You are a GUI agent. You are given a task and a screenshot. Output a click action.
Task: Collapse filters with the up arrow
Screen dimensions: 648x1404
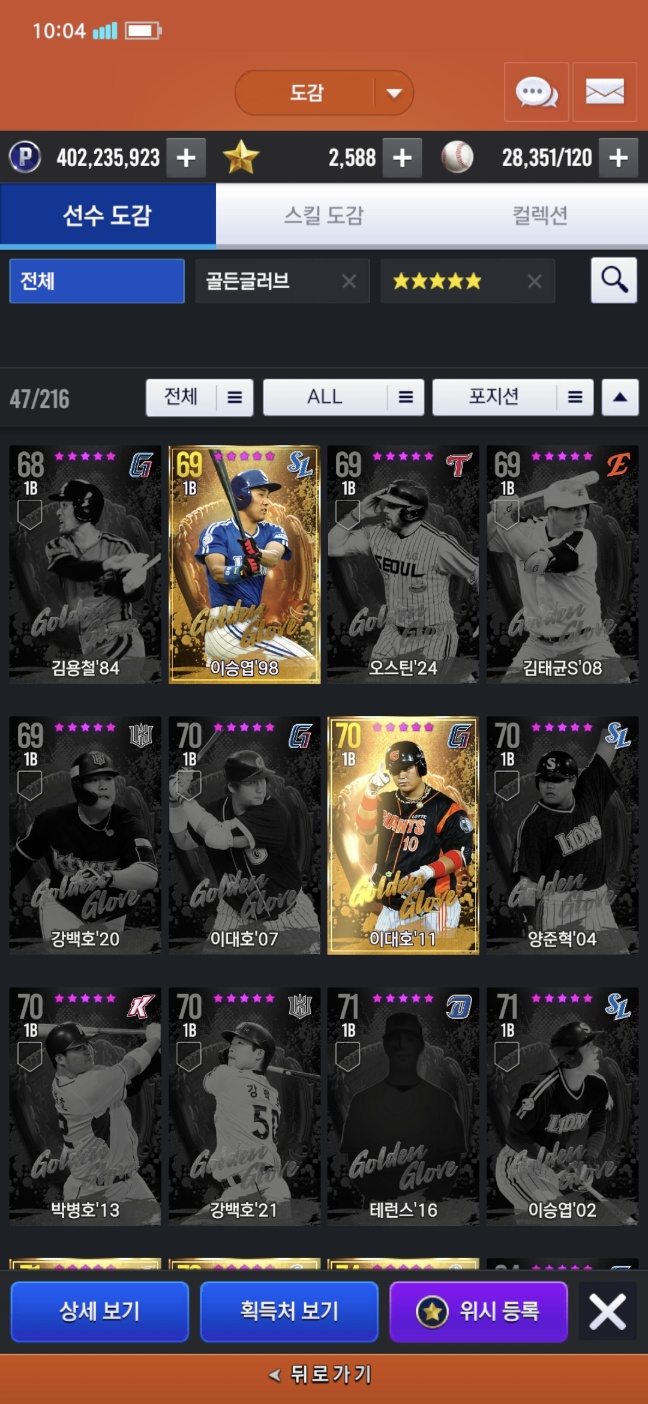pos(619,397)
